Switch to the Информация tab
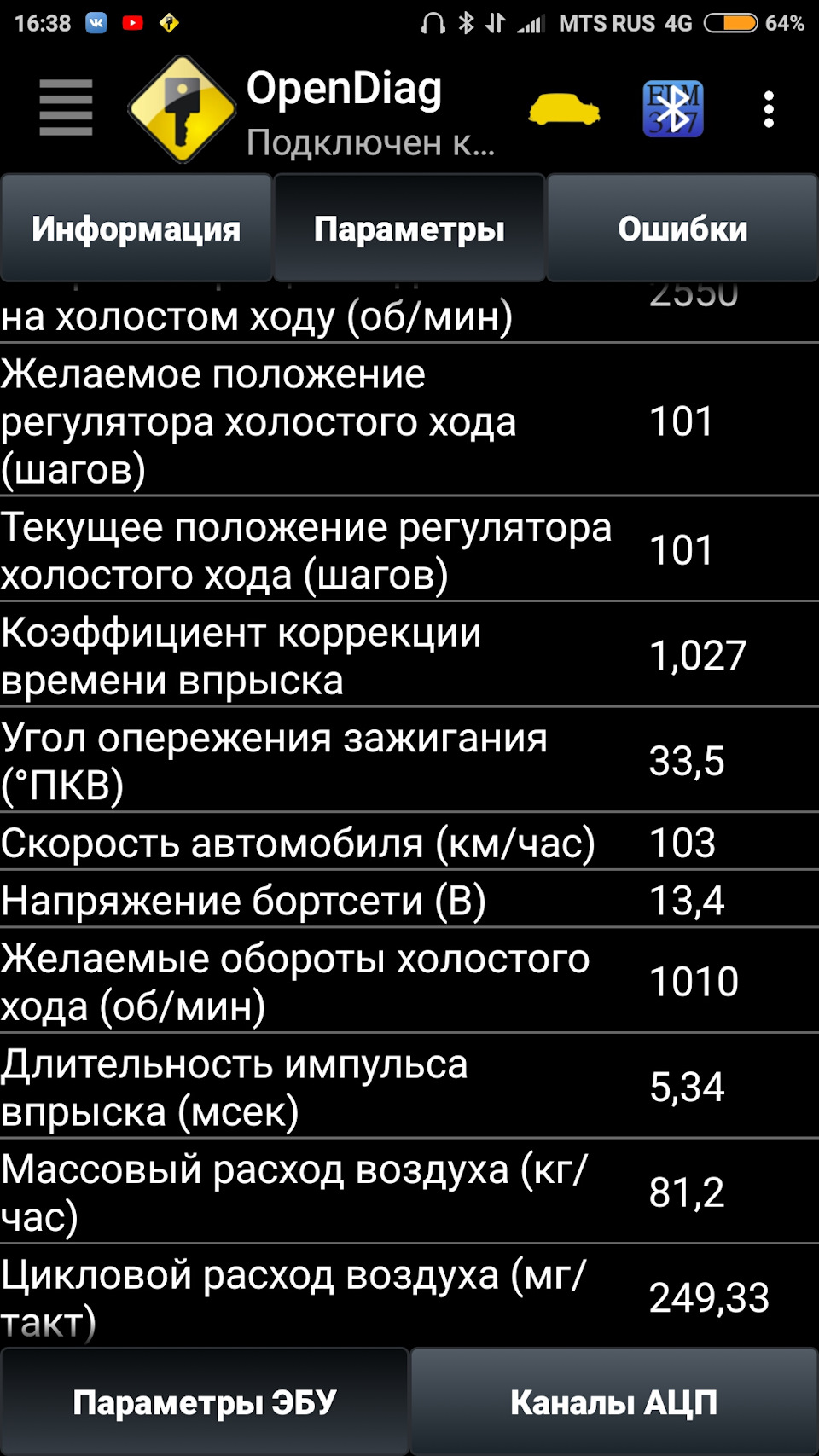819x1456 pixels. pyautogui.click(x=136, y=228)
